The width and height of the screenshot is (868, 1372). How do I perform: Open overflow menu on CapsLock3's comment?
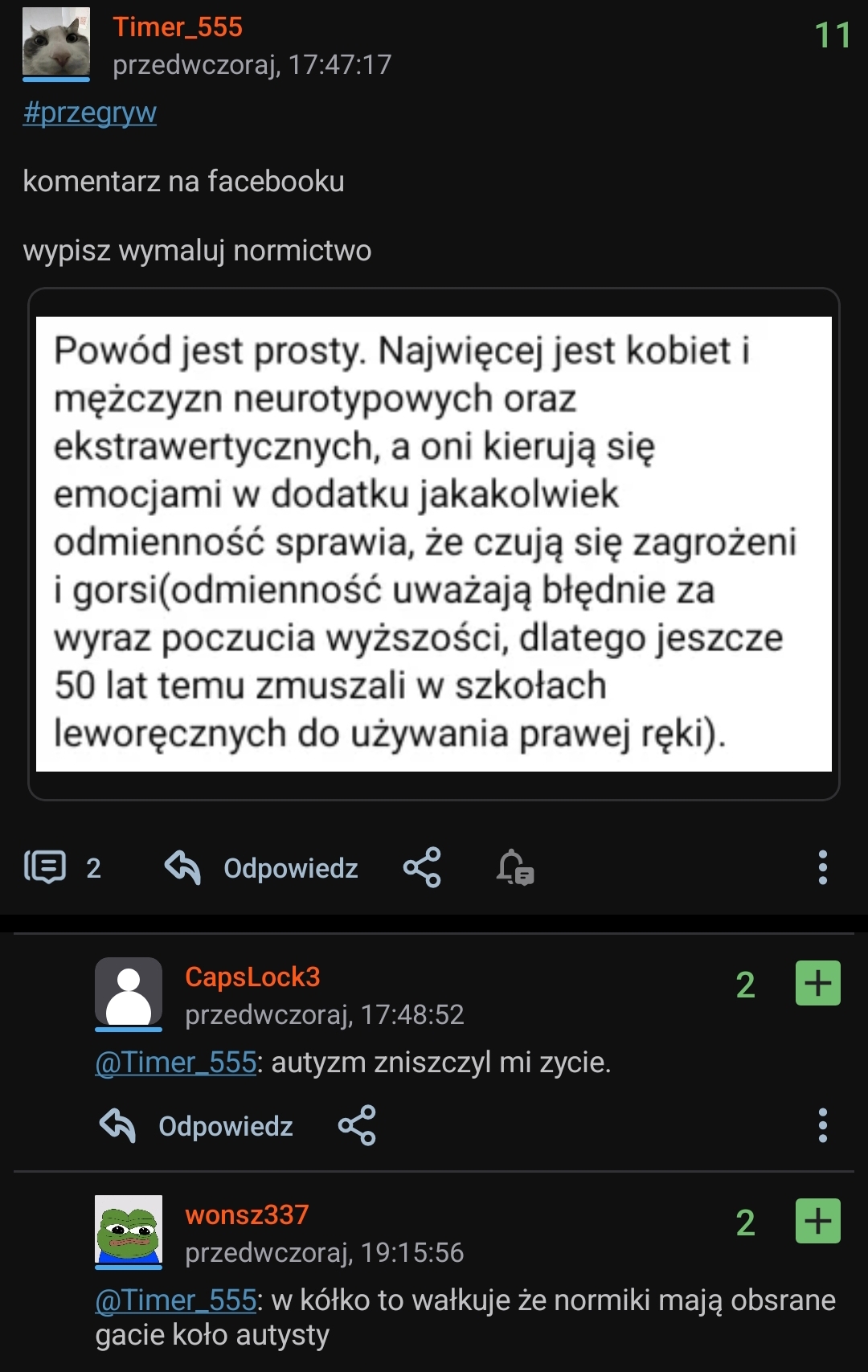pyautogui.click(x=822, y=1125)
